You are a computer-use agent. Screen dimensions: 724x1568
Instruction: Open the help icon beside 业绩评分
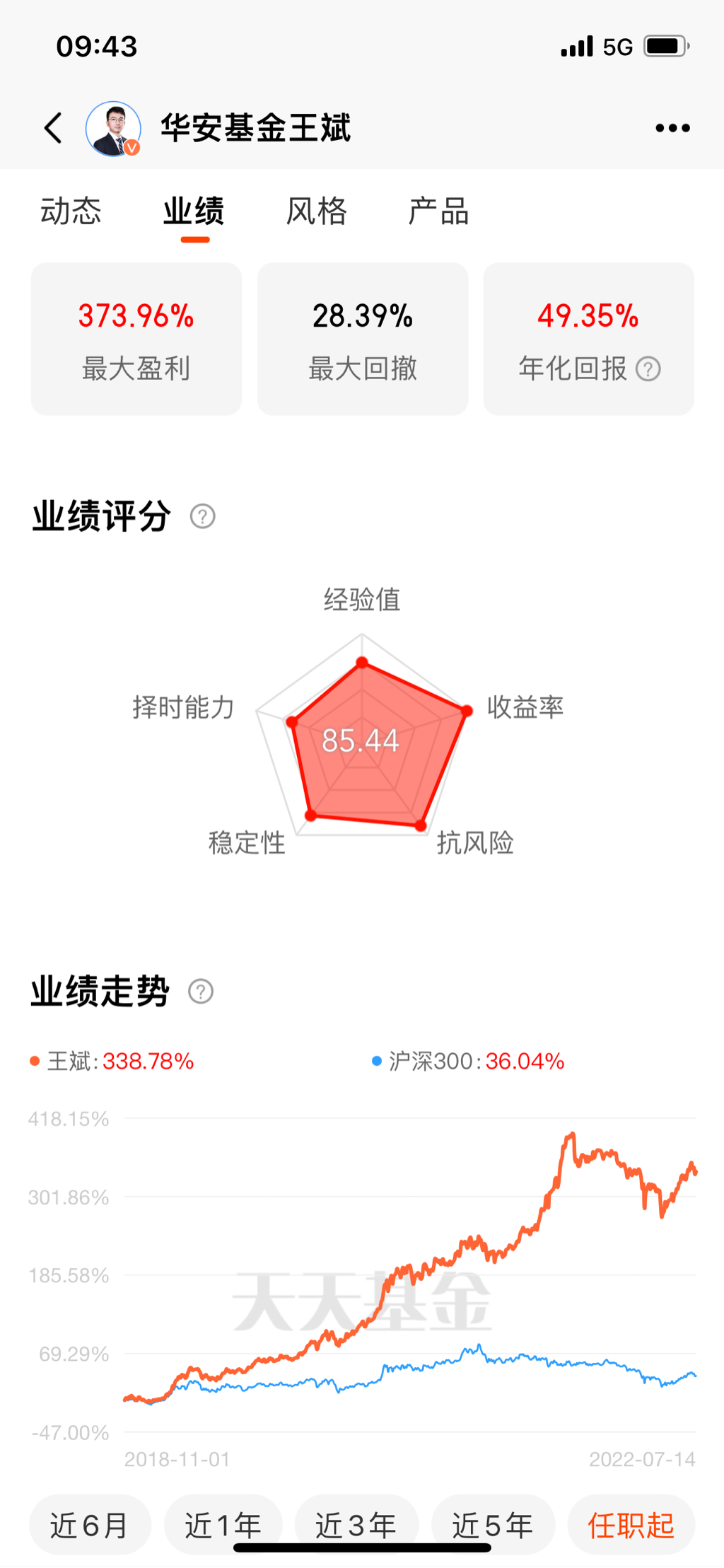tap(203, 516)
